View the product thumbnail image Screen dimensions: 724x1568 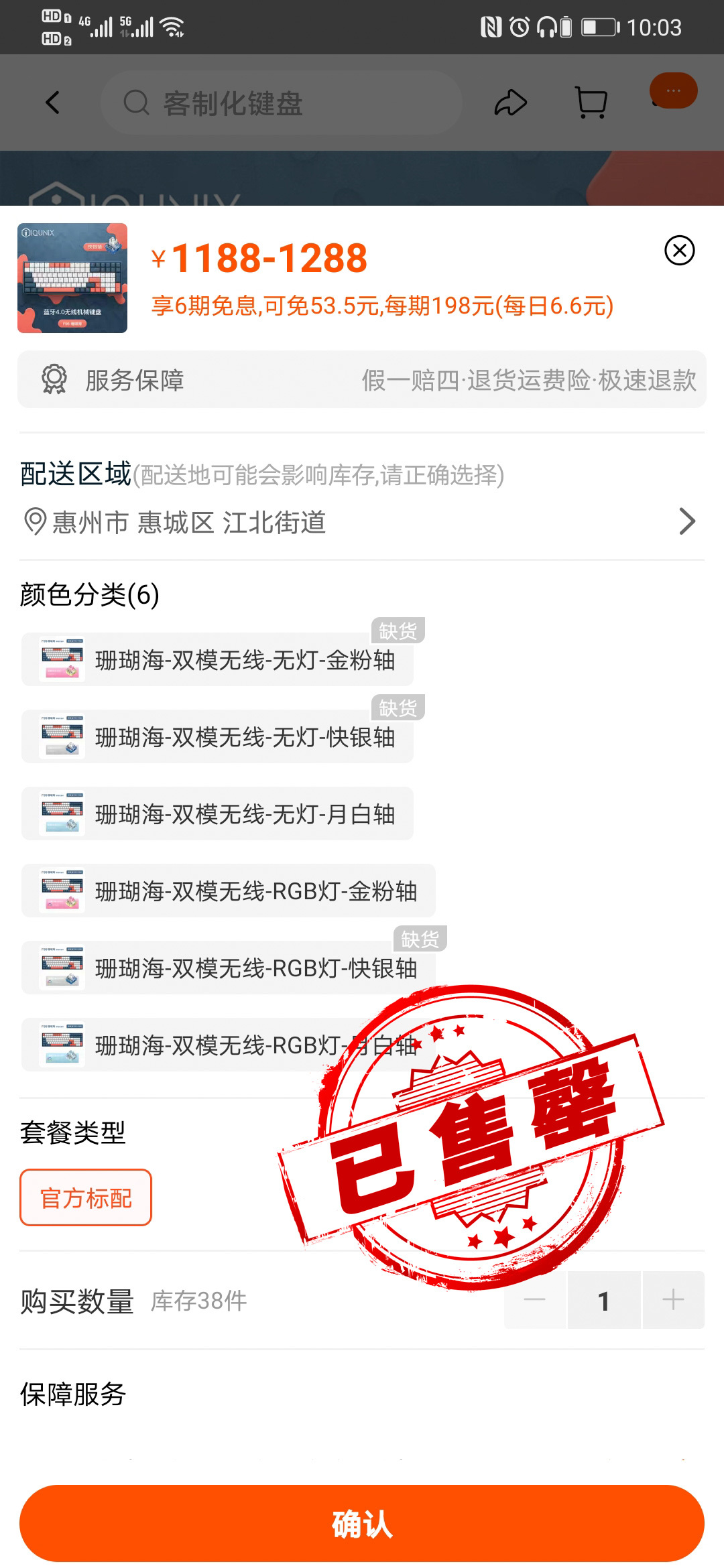[x=72, y=278]
